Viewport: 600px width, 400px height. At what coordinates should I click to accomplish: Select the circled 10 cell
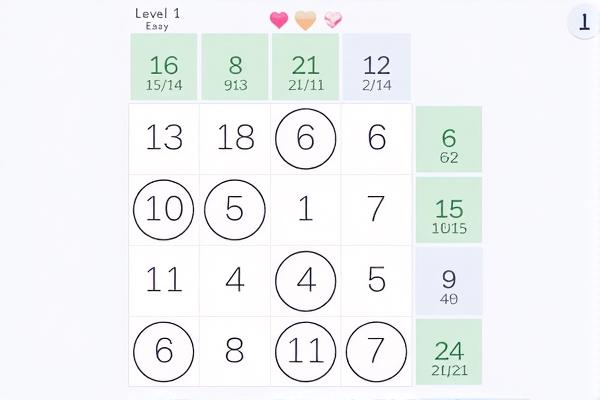(x=164, y=209)
